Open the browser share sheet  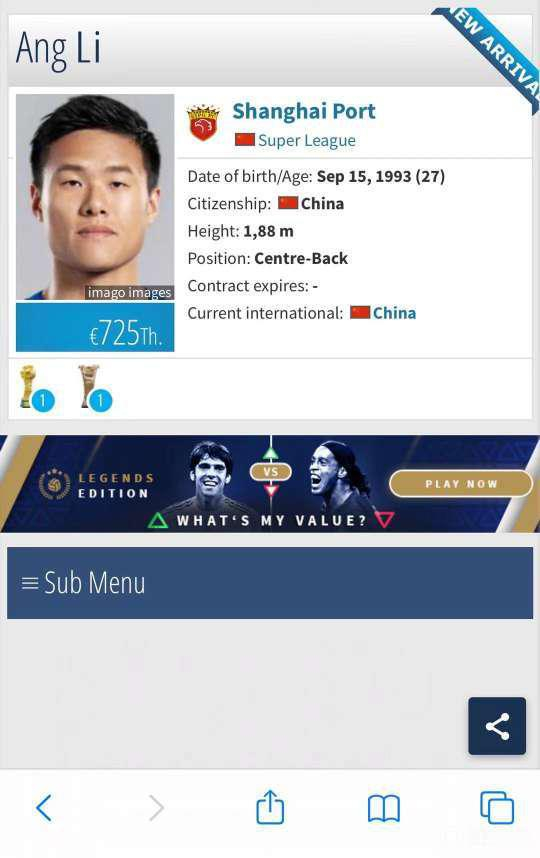pos(270,807)
